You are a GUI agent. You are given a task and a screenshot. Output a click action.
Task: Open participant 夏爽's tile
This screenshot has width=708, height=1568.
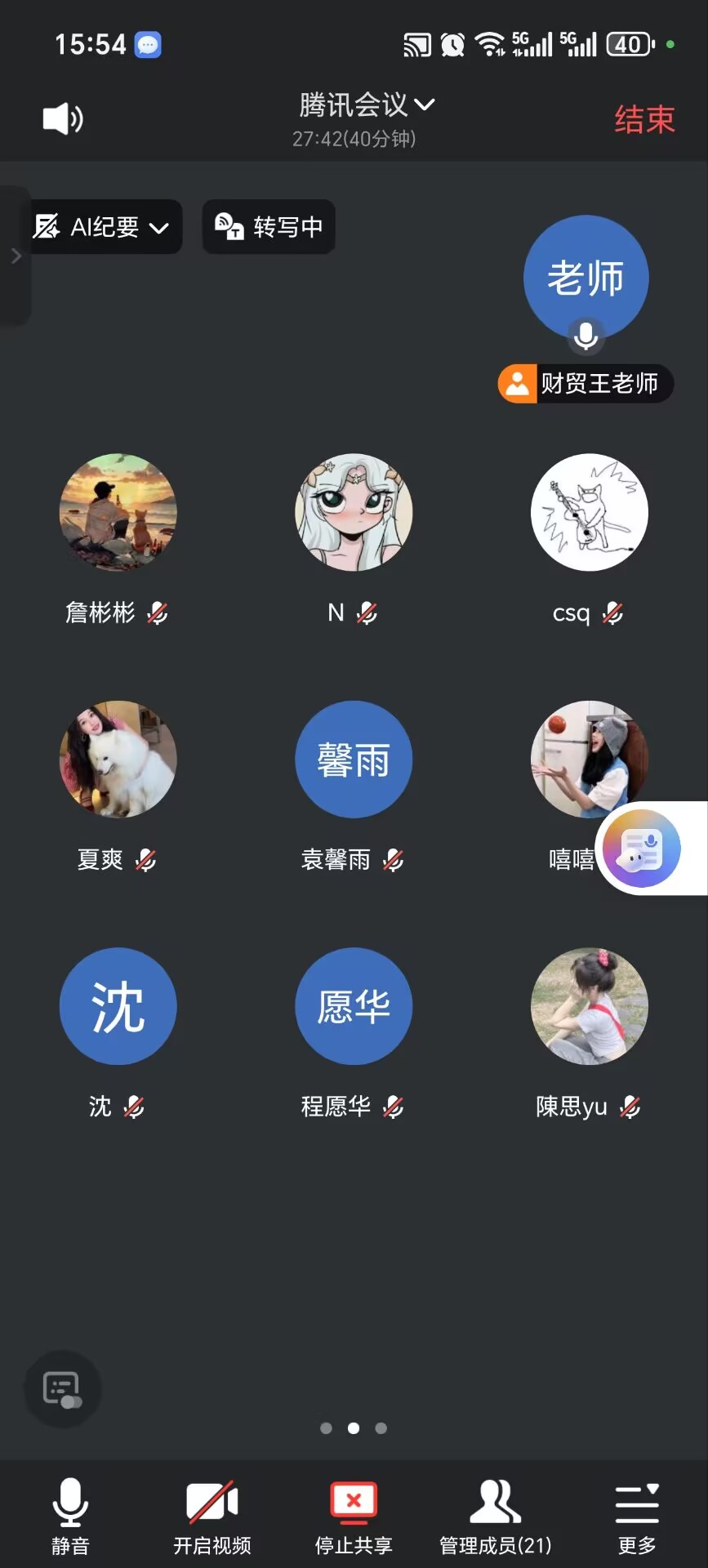pos(118,759)
